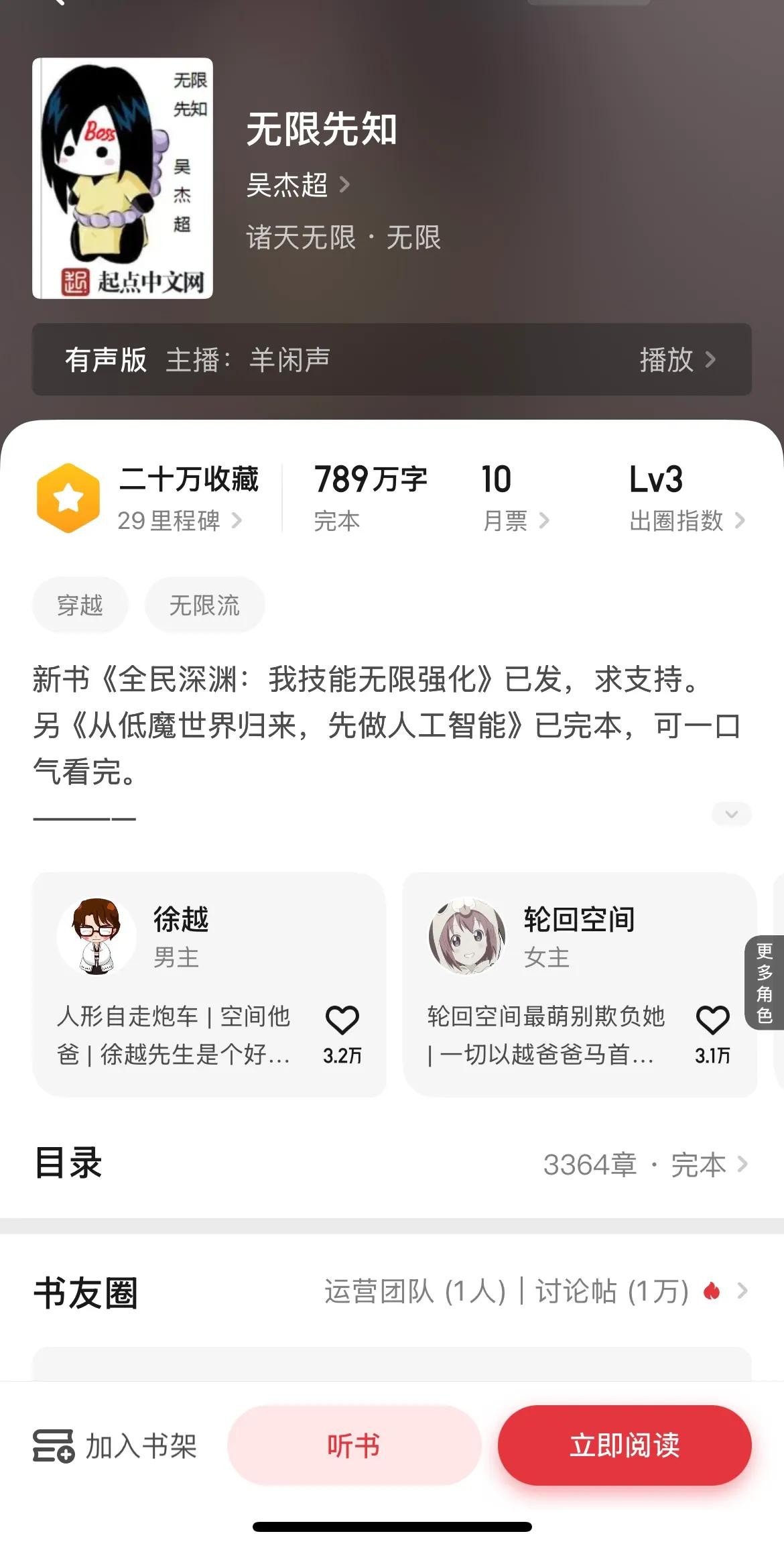This screenshot has width=784, height=1548.
Task: Open the 出圈指数 Lv3 details
Action: click(x=686, y=520)
